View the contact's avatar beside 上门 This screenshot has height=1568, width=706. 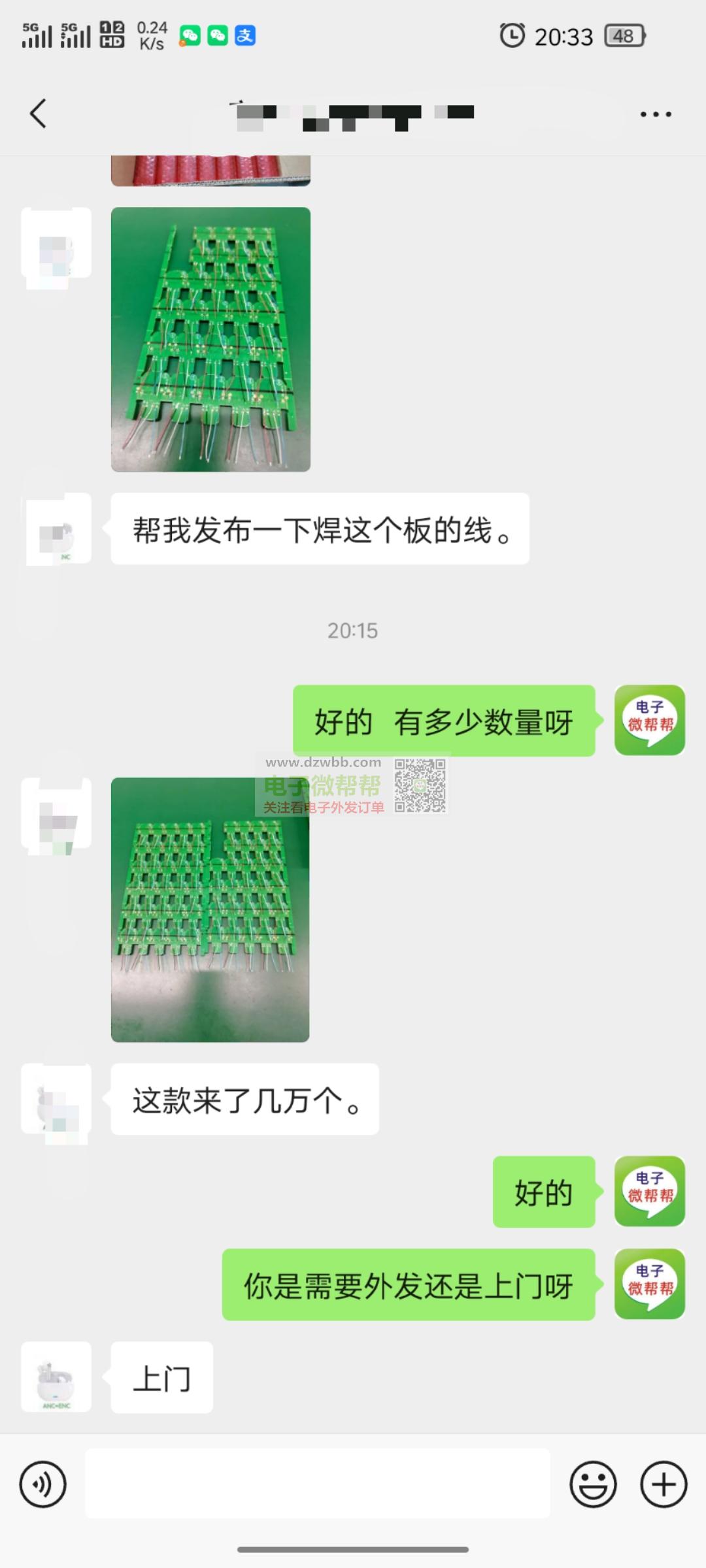pos(56,1377)
